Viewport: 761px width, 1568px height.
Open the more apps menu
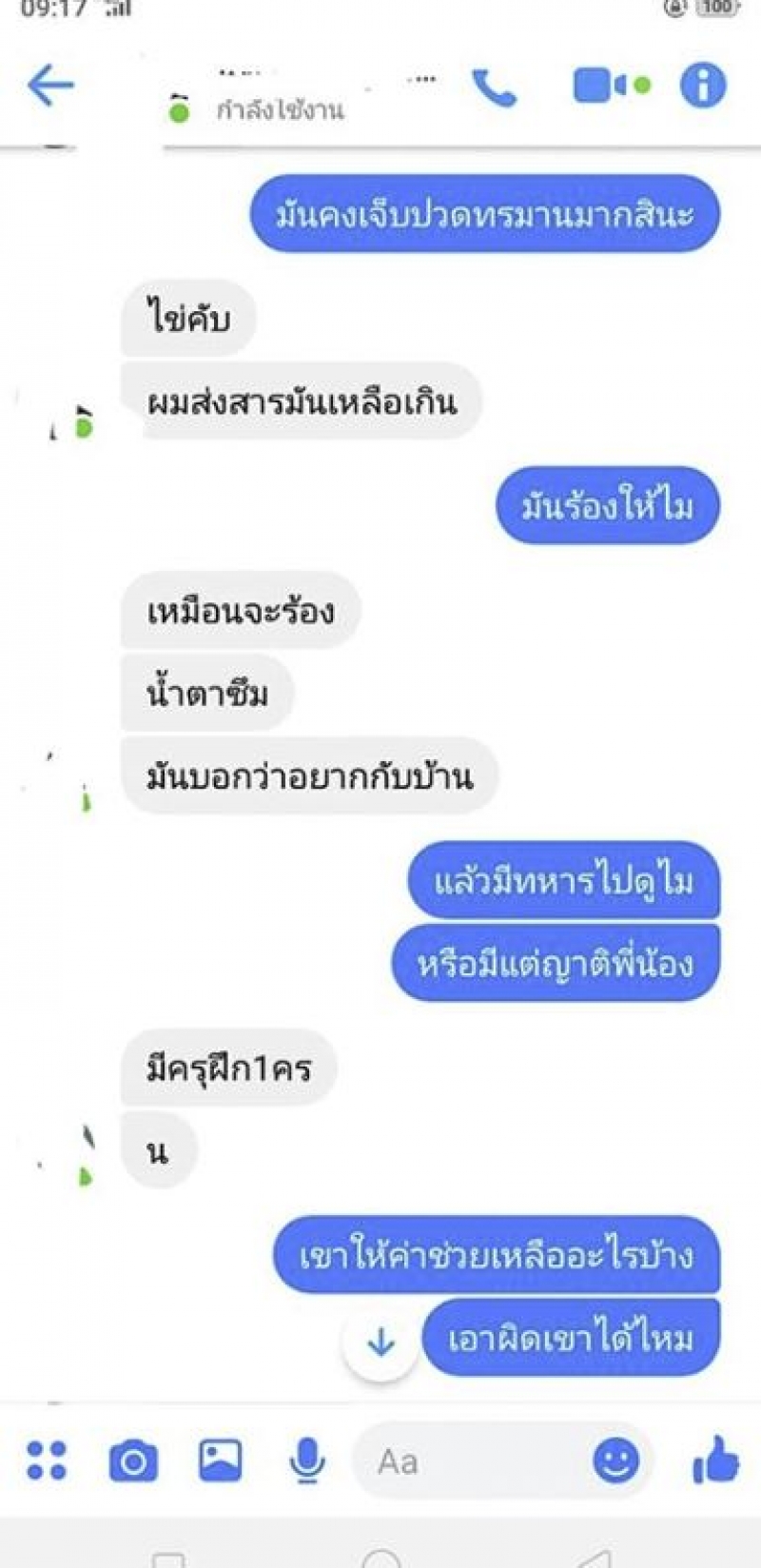[47, 1460]
